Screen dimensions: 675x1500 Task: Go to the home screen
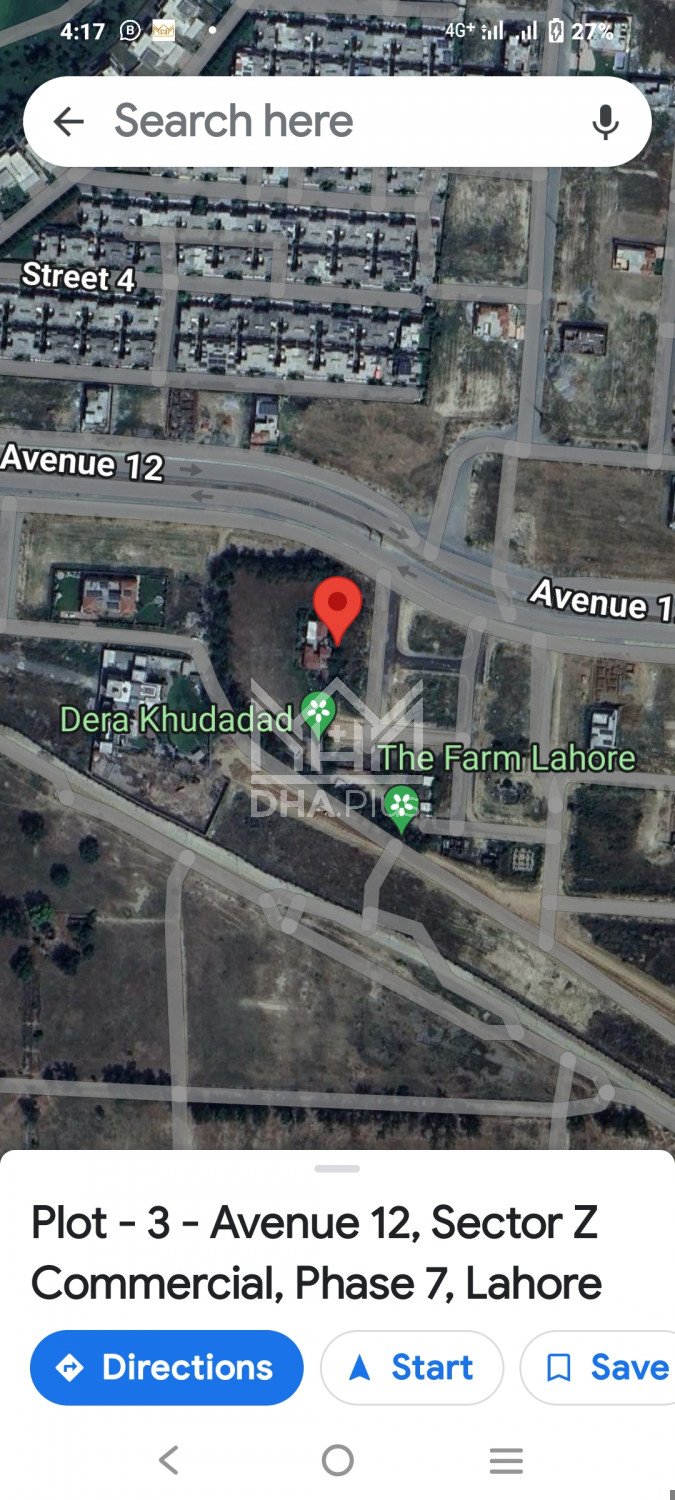pos(337,1460)
